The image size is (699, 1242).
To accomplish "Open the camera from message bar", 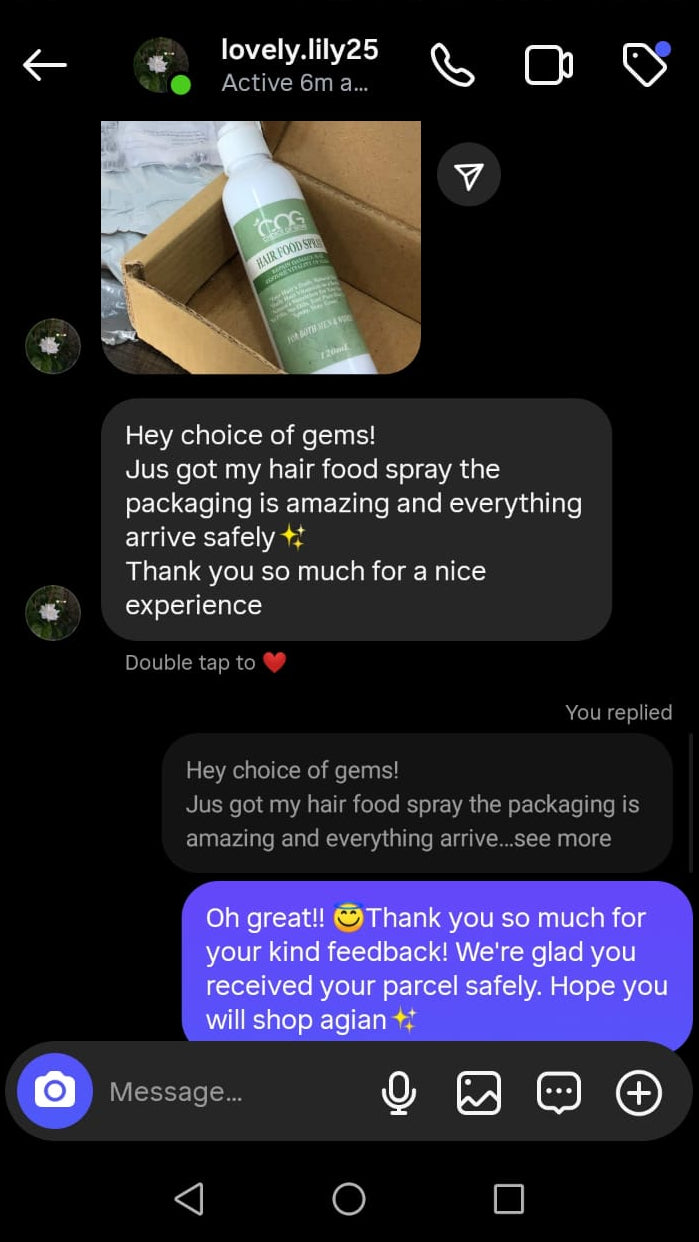I will 55,1091.
